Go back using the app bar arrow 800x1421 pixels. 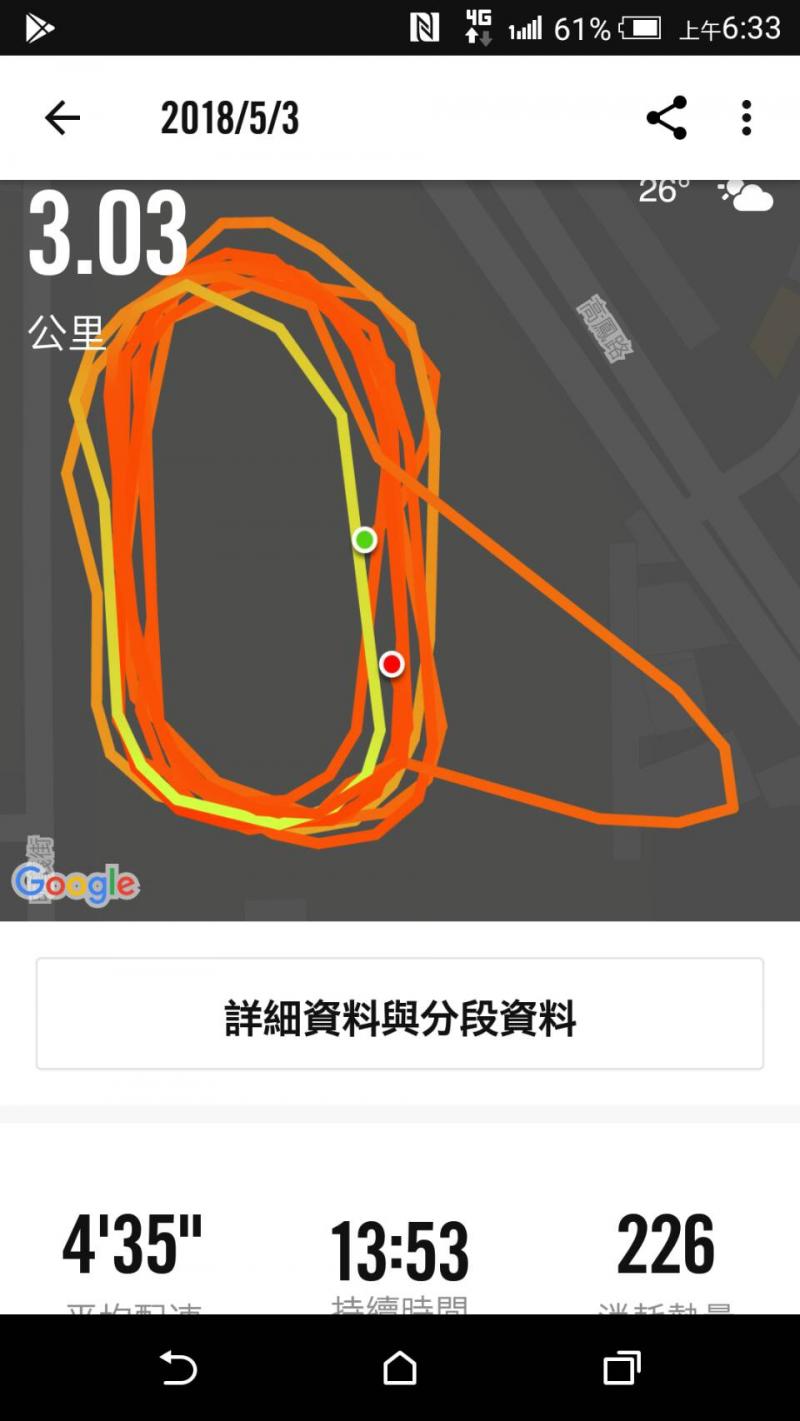click(62, 118)
